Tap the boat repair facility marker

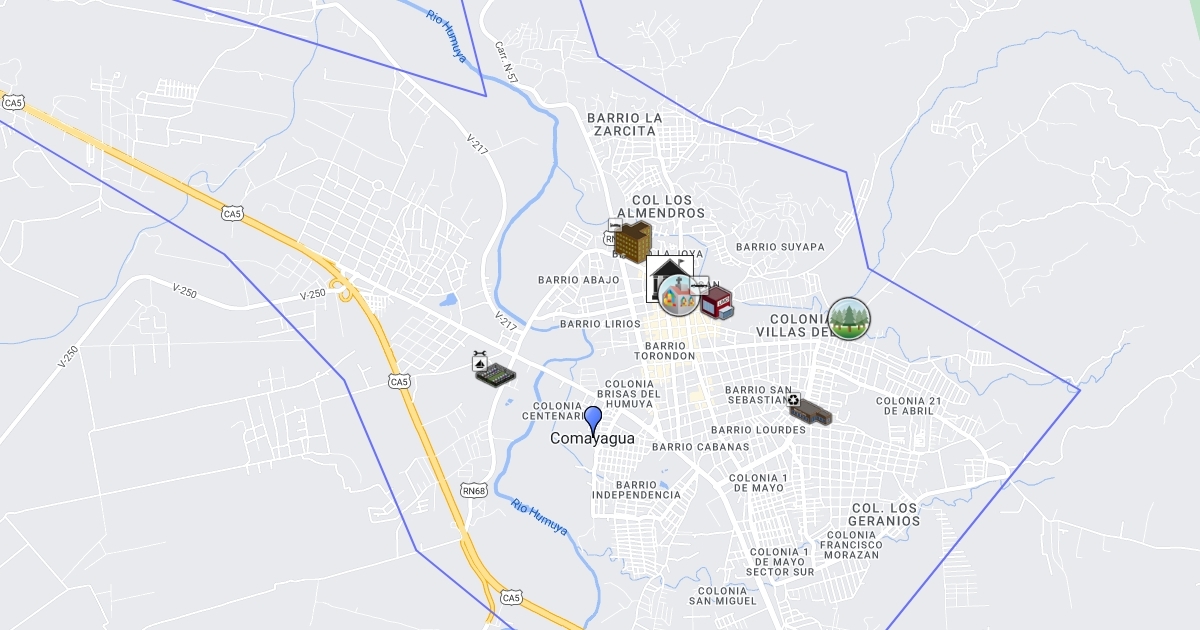pos(494,370)
